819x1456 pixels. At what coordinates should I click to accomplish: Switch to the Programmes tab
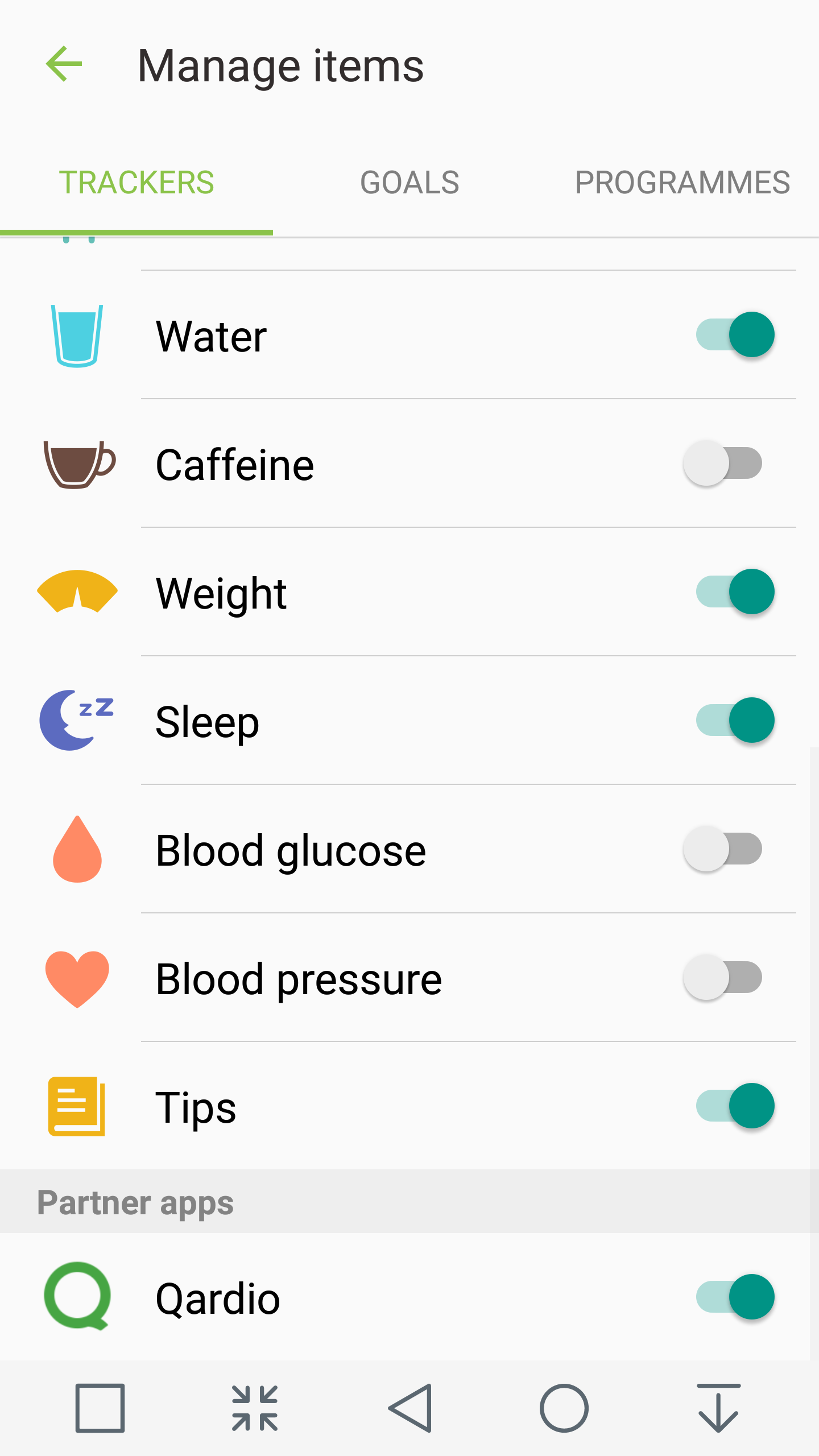coord(682,183)
